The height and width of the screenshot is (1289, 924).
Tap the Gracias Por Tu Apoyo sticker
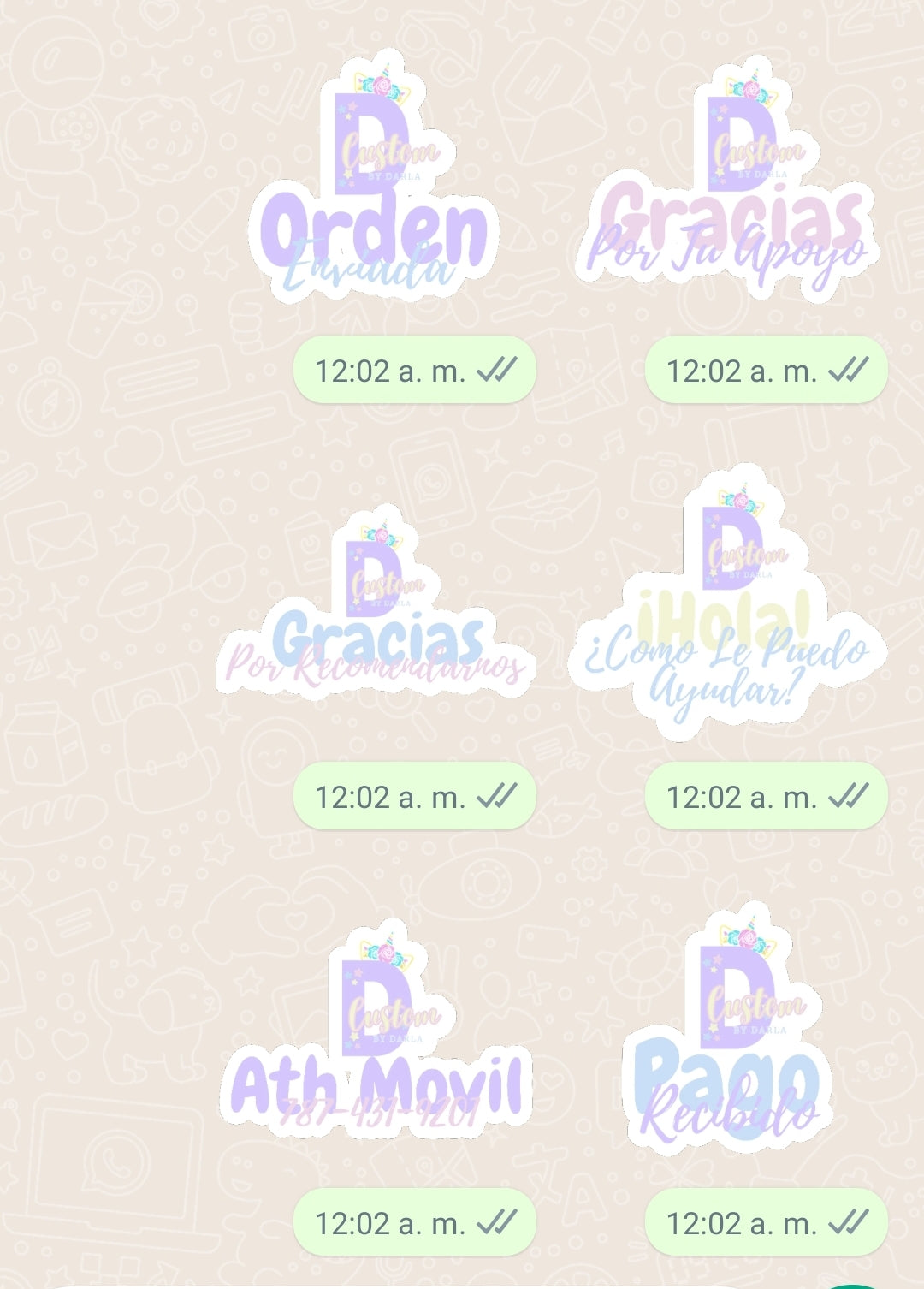pos(730,188)
